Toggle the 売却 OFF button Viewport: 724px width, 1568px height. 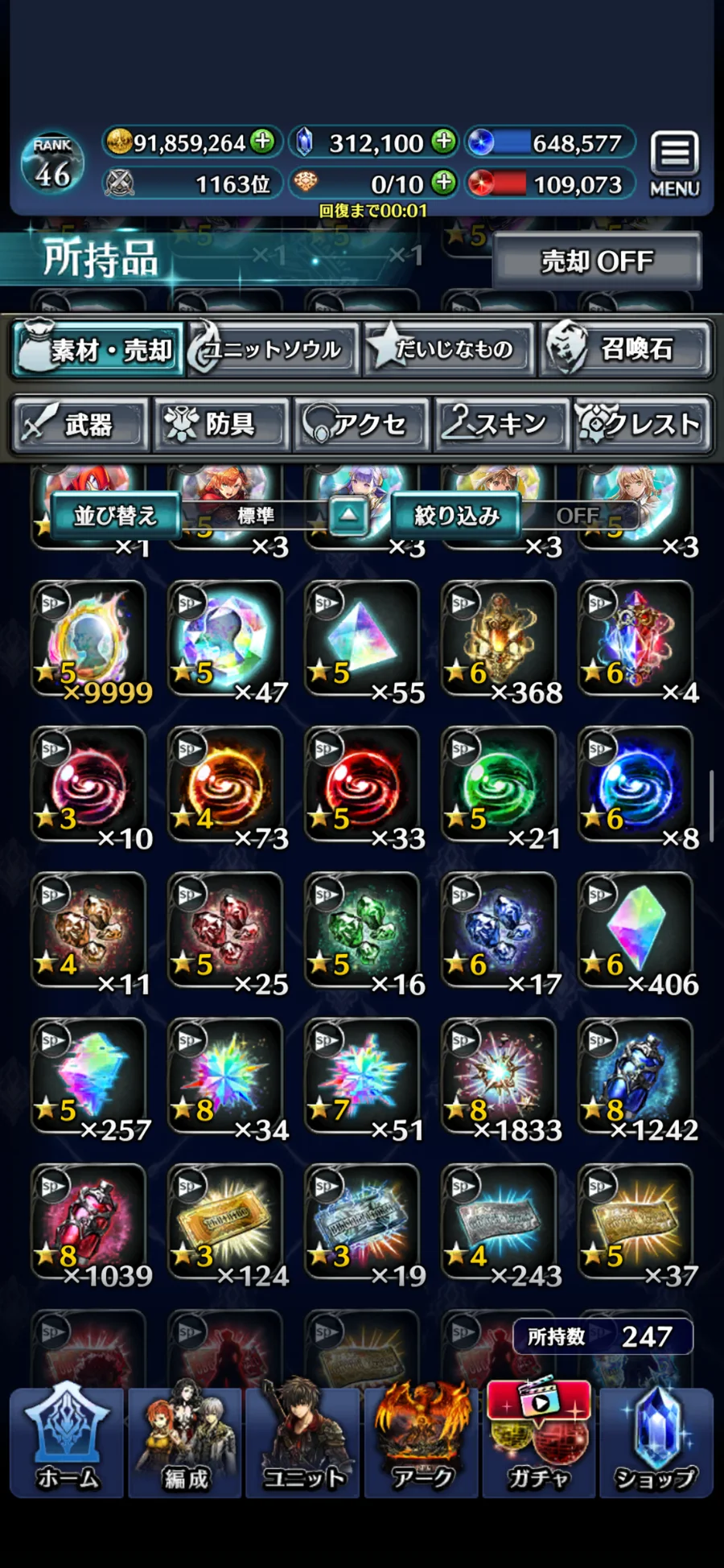[596, 261]
